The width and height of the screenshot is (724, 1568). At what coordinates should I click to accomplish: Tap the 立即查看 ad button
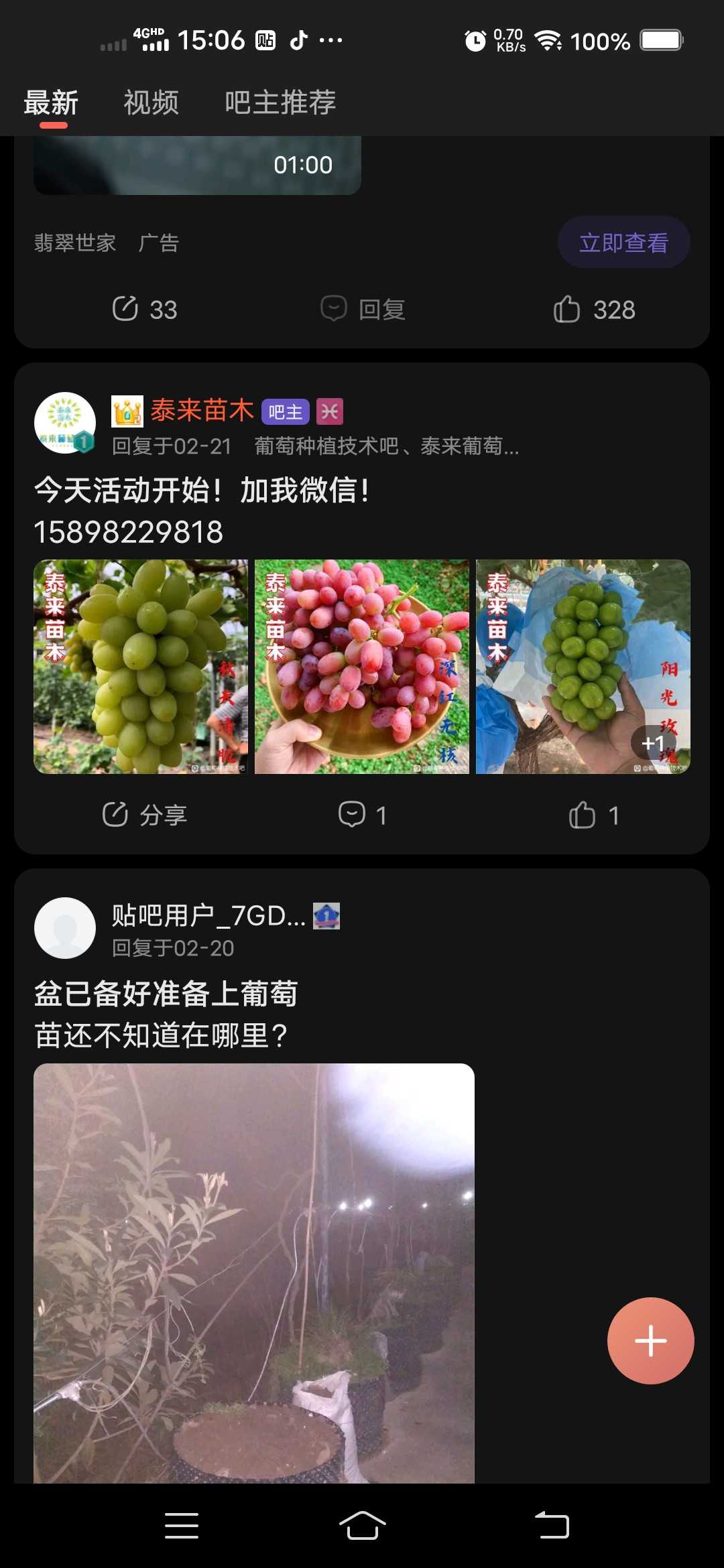pyautogui.click(x=623, y=243)
